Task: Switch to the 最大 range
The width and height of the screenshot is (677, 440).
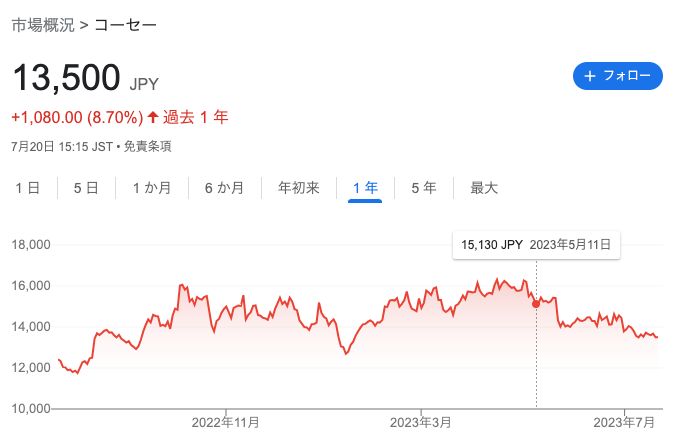Action: tap(484, 187)
